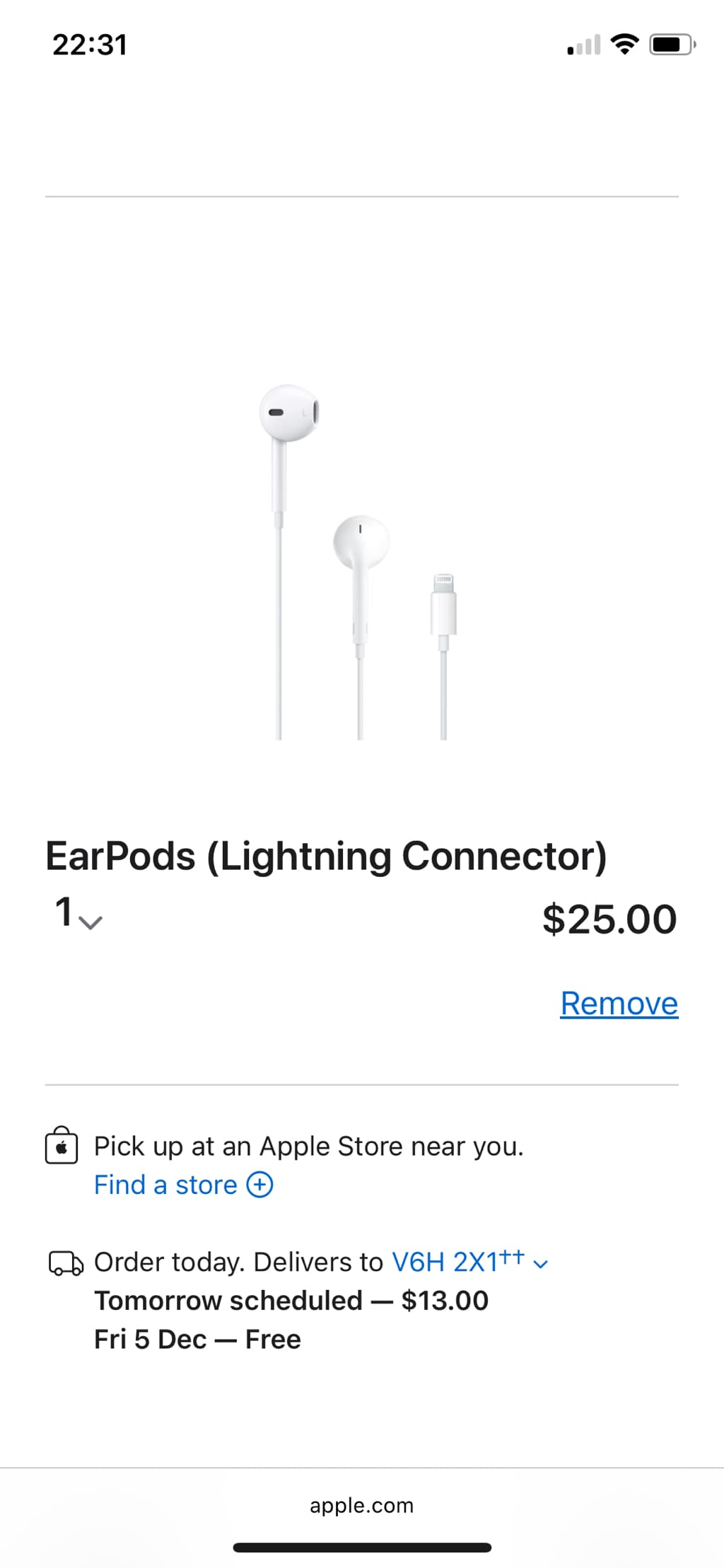Viewport: 724px width, 1568px height.
Task: Find a store for pickup
Action: (x=182, y=1185)
